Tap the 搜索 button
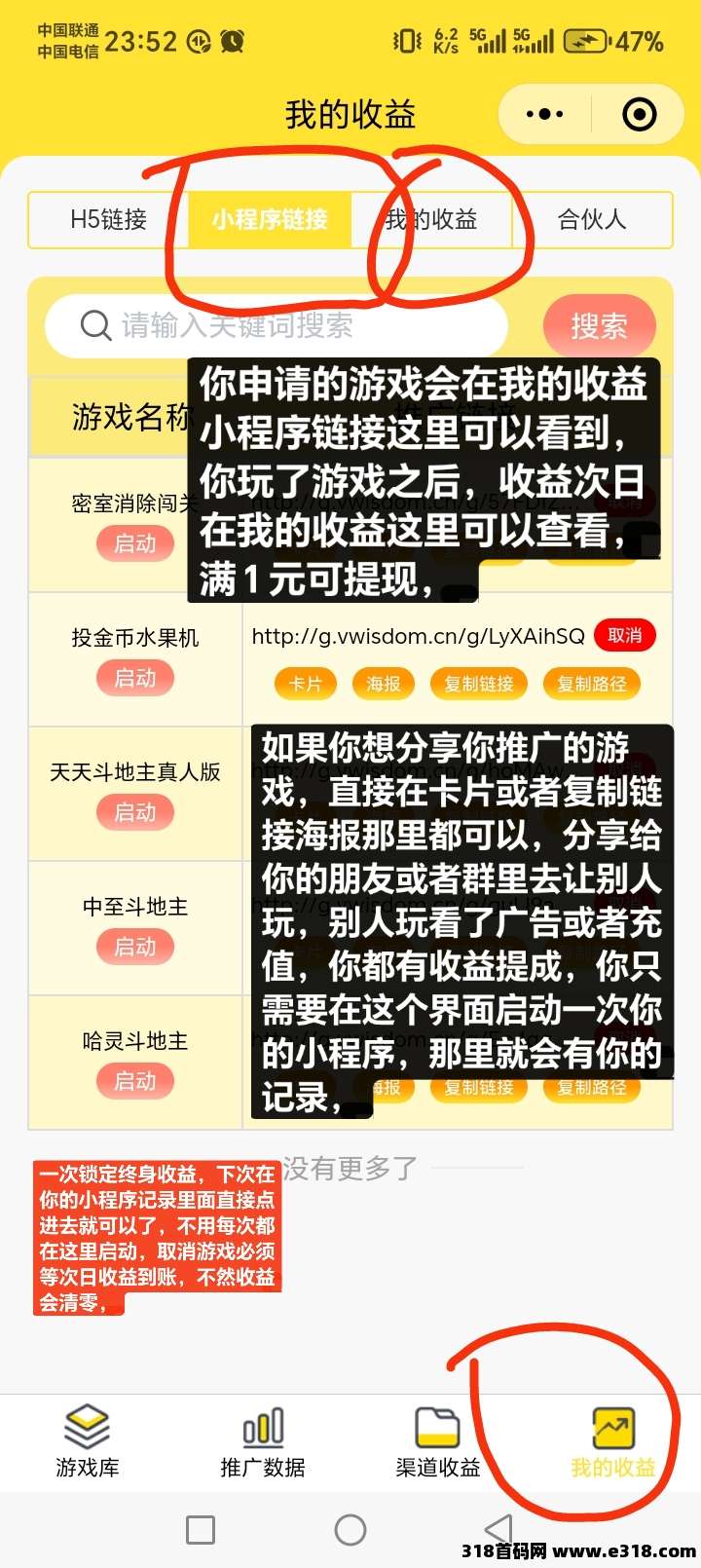 point(599,325)
